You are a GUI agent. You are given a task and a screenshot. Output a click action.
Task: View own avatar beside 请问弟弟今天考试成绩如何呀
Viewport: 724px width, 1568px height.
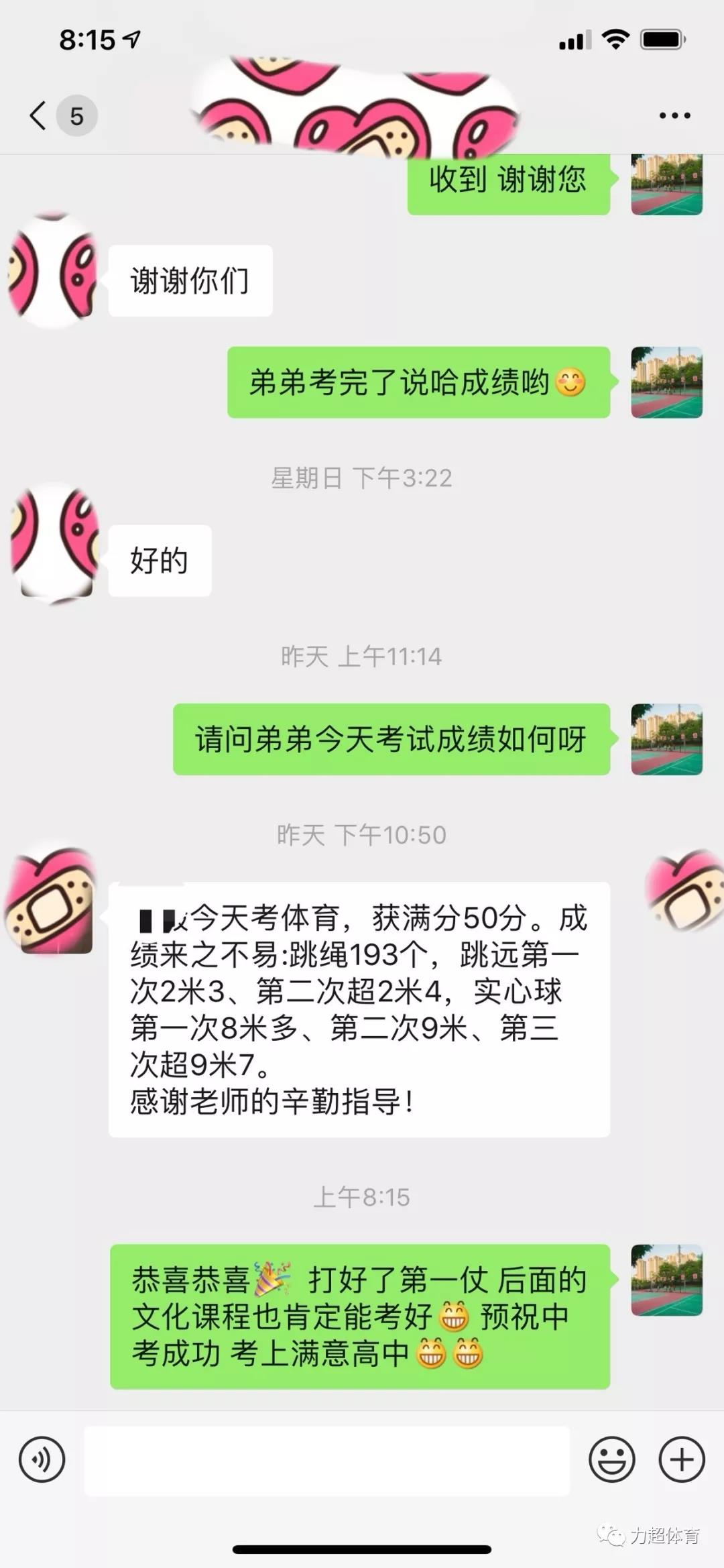(x=666, y=739)
